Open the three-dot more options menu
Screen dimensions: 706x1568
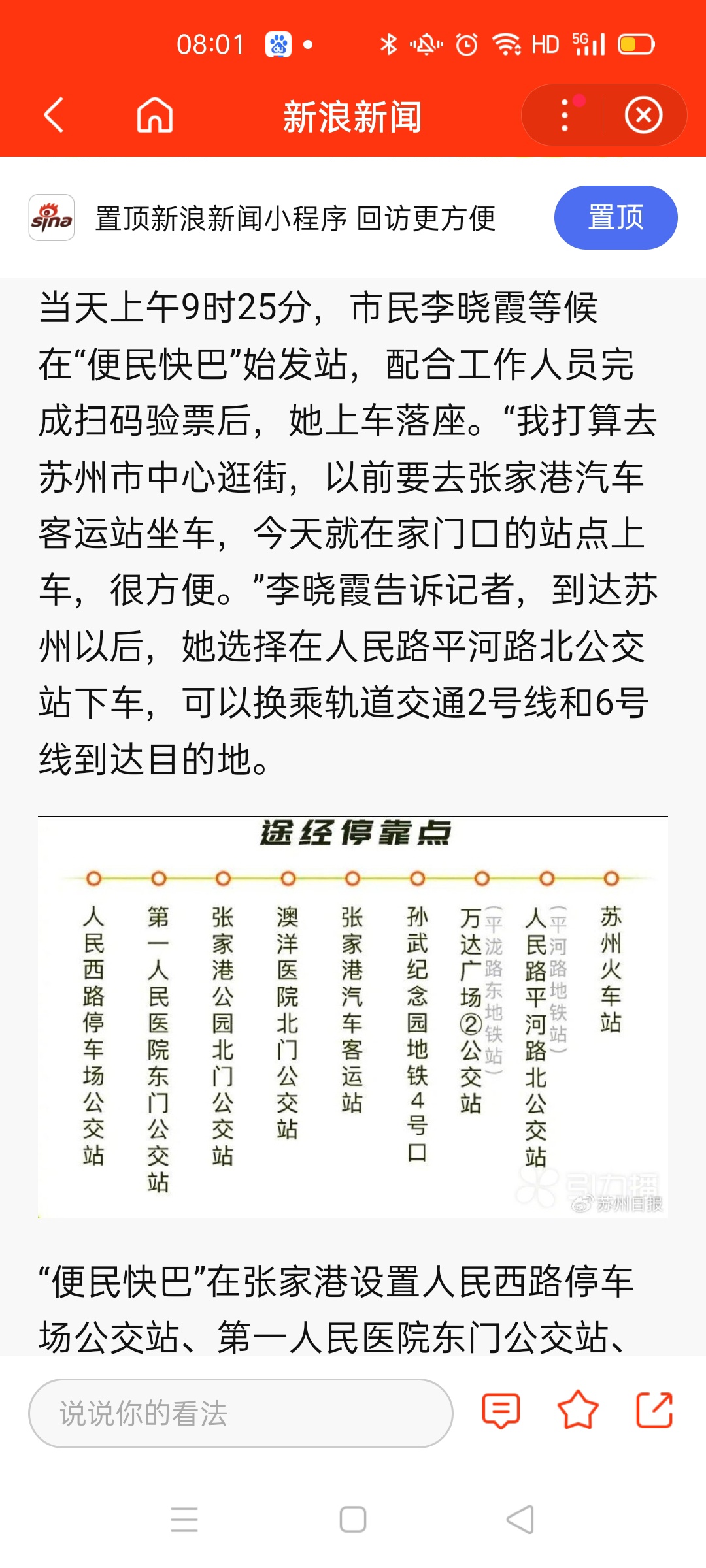(565, 115)
